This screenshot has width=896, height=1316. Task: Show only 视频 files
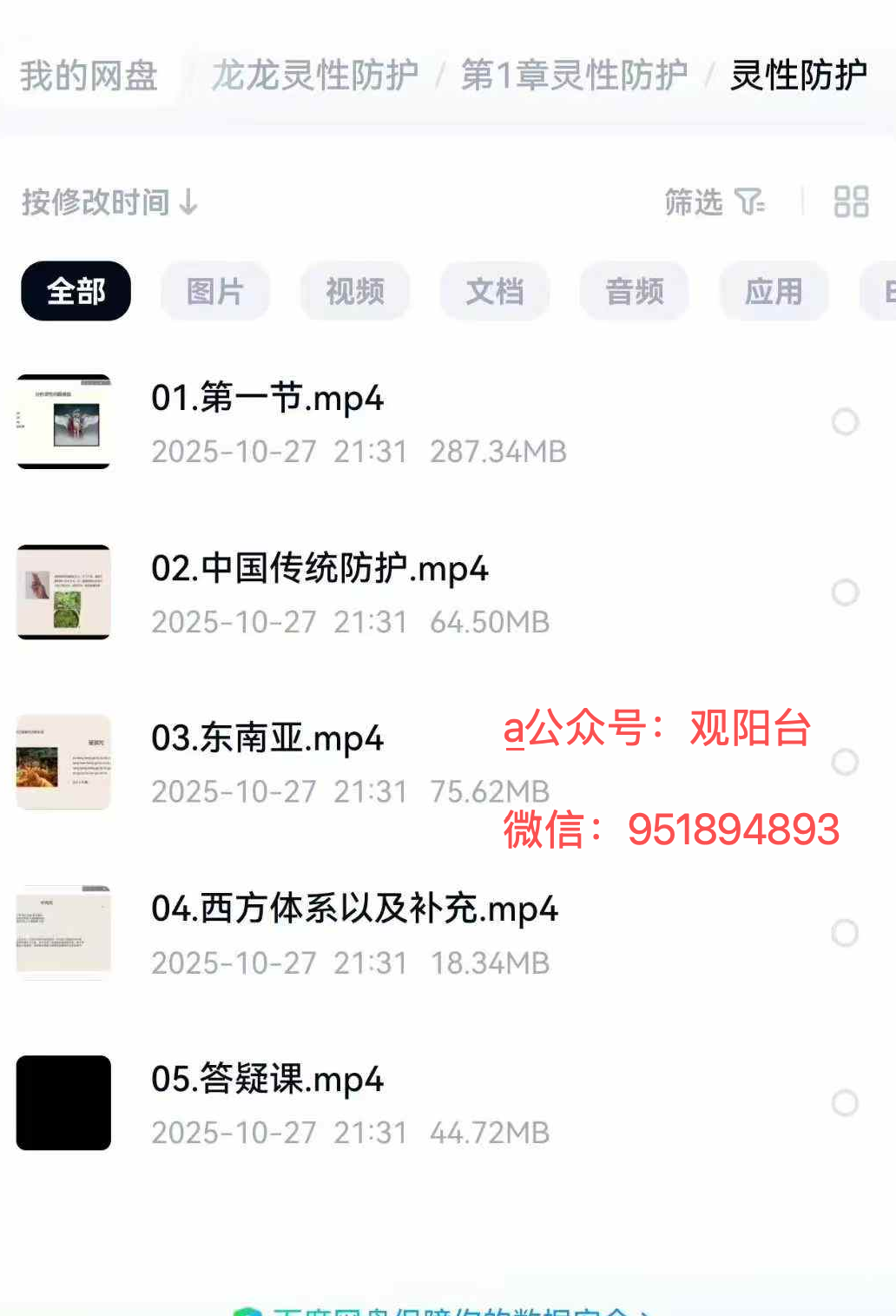click(355, 291)
